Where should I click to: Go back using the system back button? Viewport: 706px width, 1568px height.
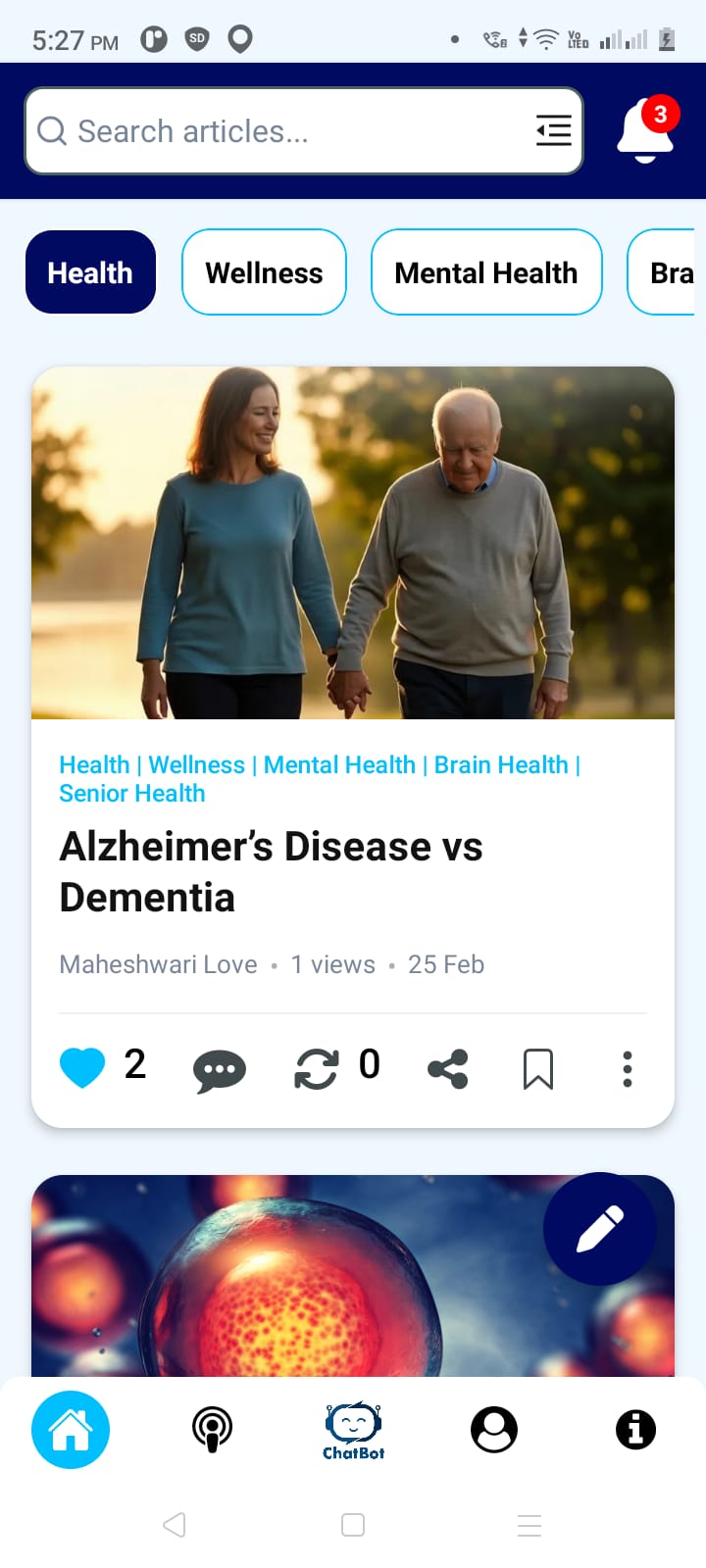pos(175,1525)
